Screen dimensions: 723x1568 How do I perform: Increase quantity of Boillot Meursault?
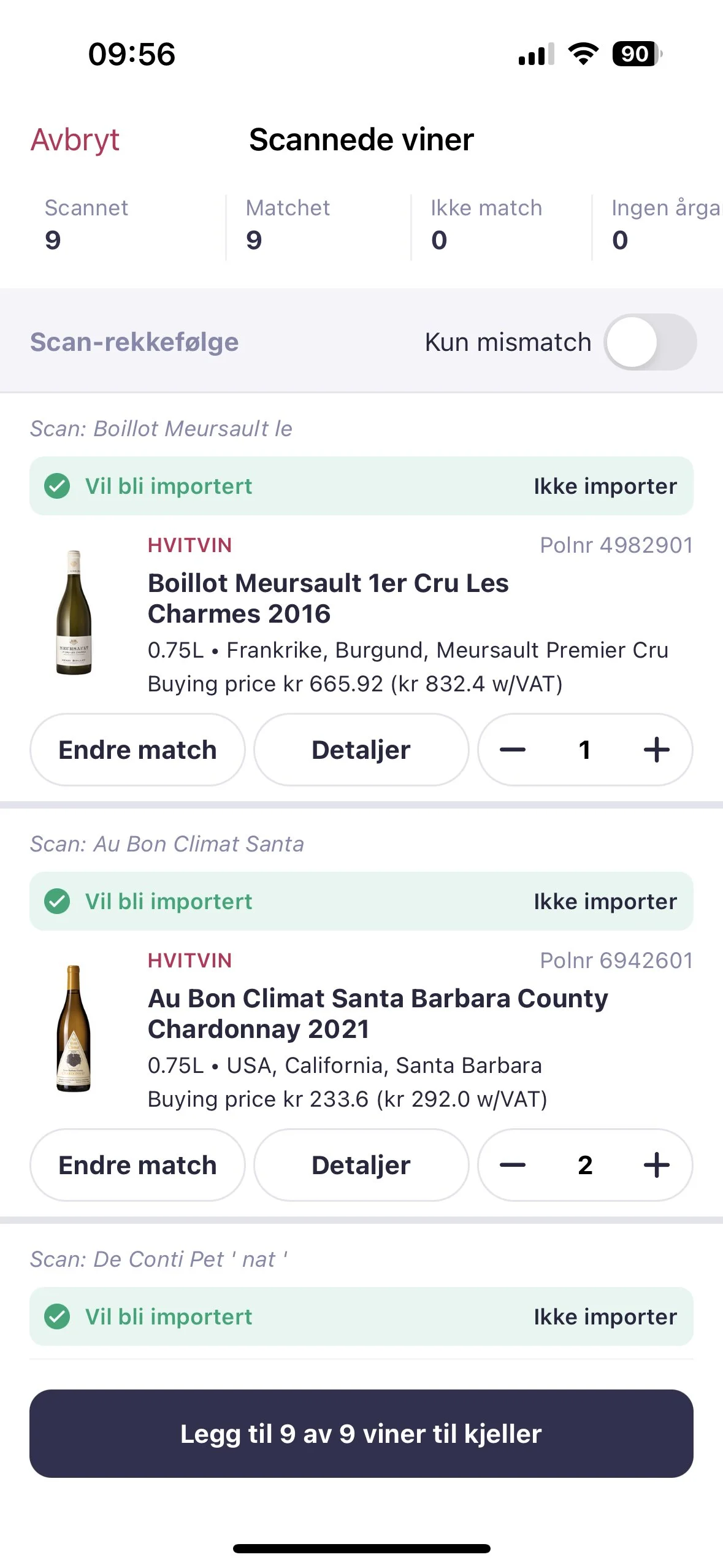click(656, 750)
